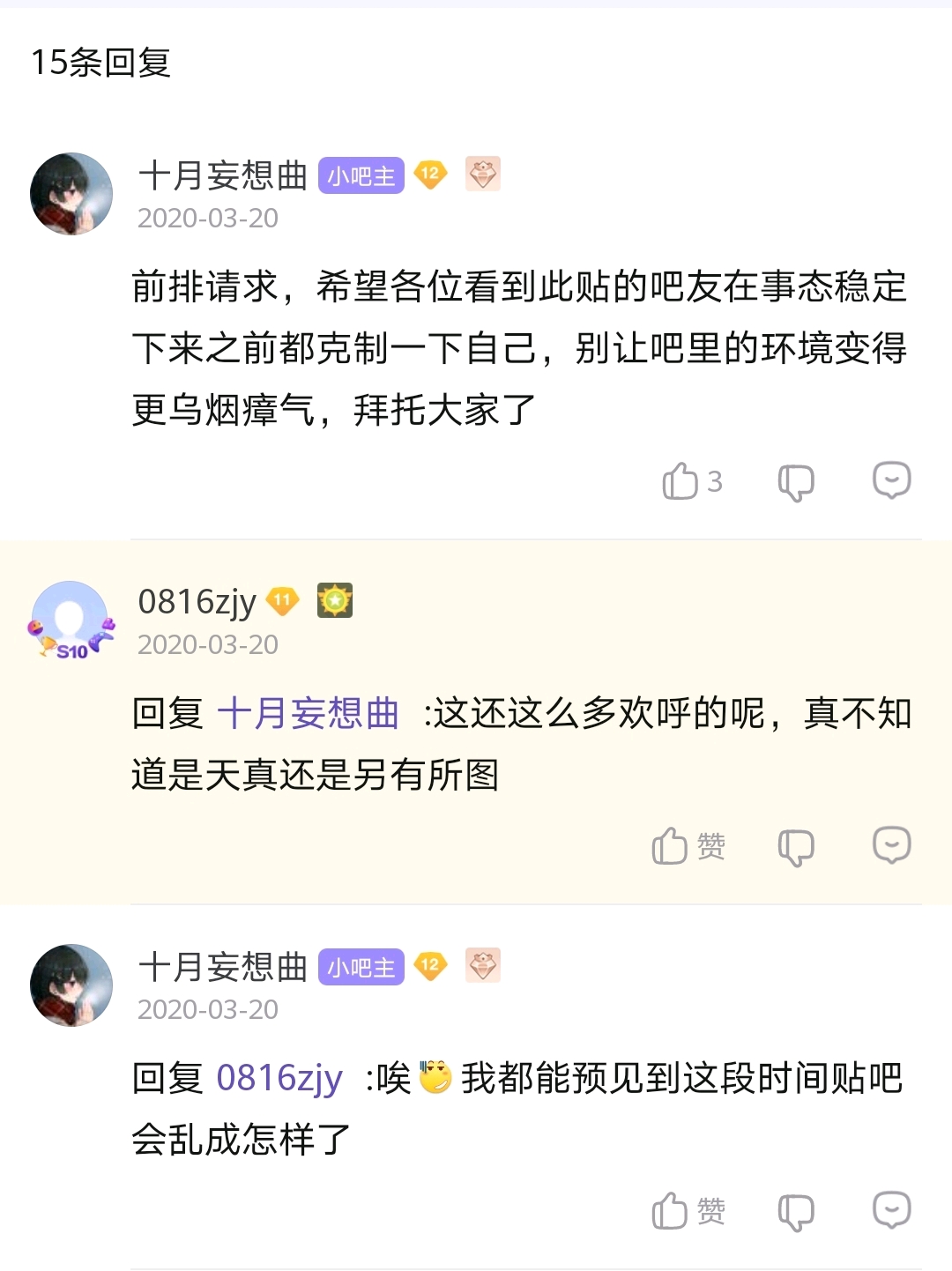
Task: Tap the 十月妄想曲 mention link in 0816zjy's reply
Action: click(308, 713)
